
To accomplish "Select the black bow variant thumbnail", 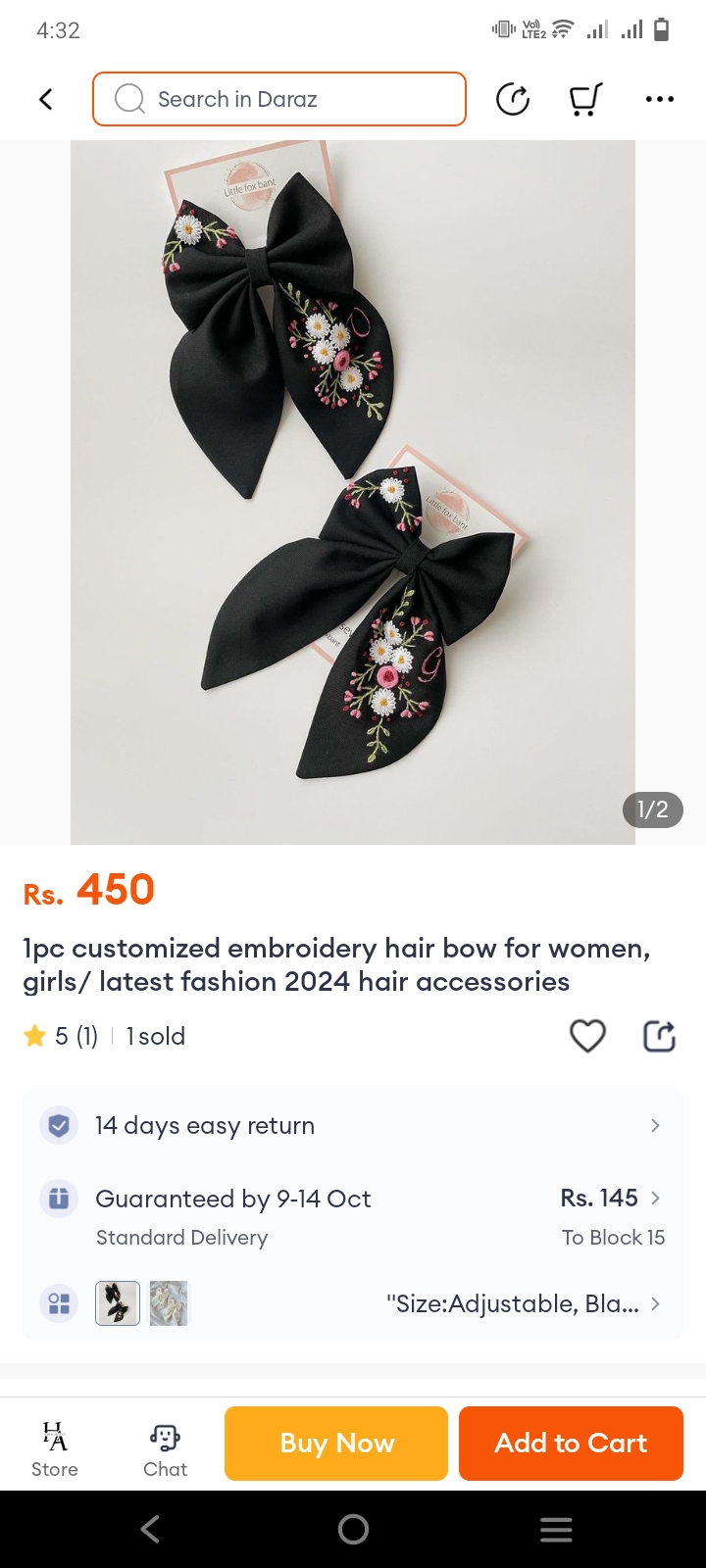I will click(x=118, y=1303).
